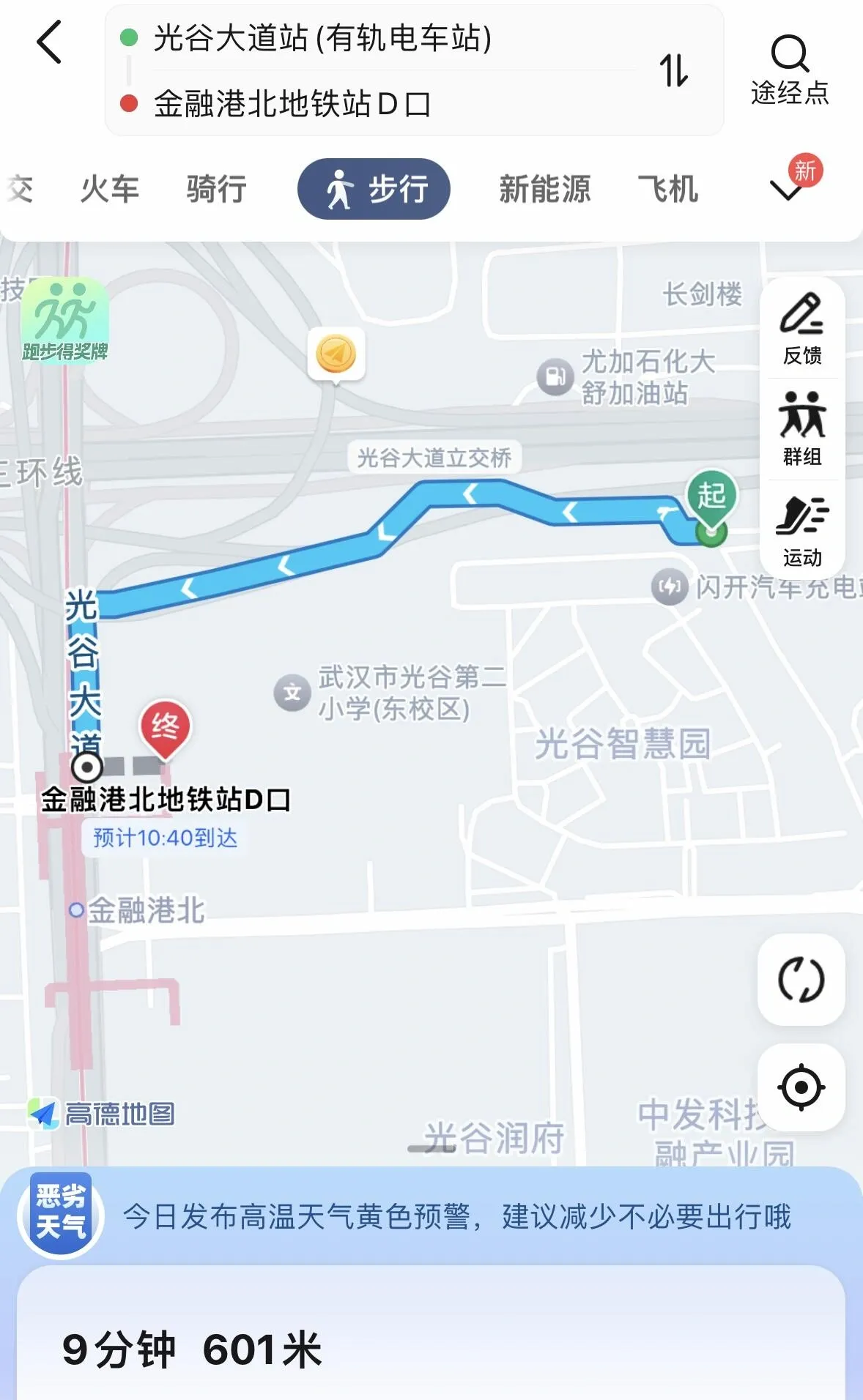
Task: Edit the destination 金融港北地铁站D口
Action: tap(292, 104)
